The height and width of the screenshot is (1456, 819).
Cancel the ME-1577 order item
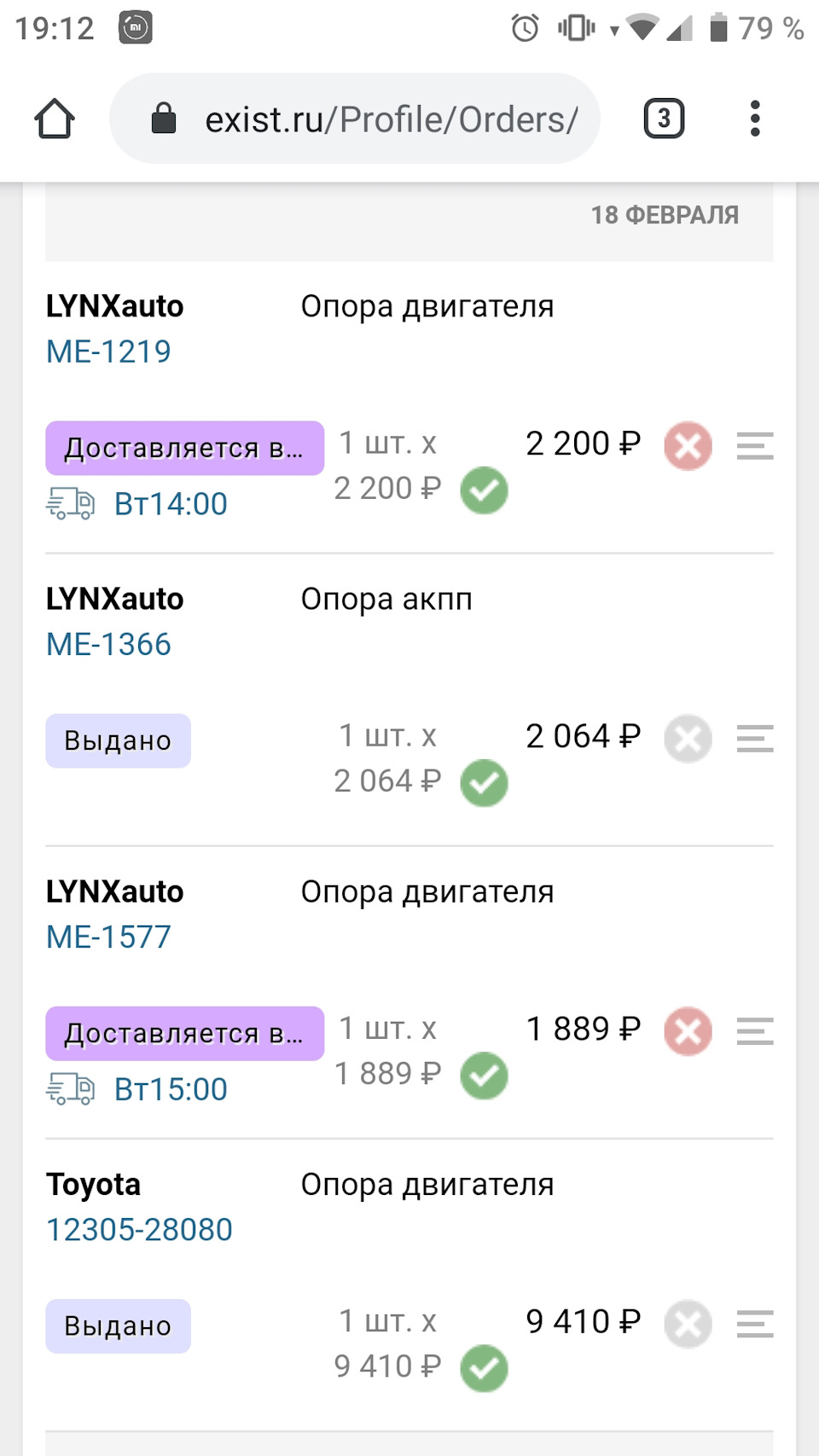(x=688, y=1031)
